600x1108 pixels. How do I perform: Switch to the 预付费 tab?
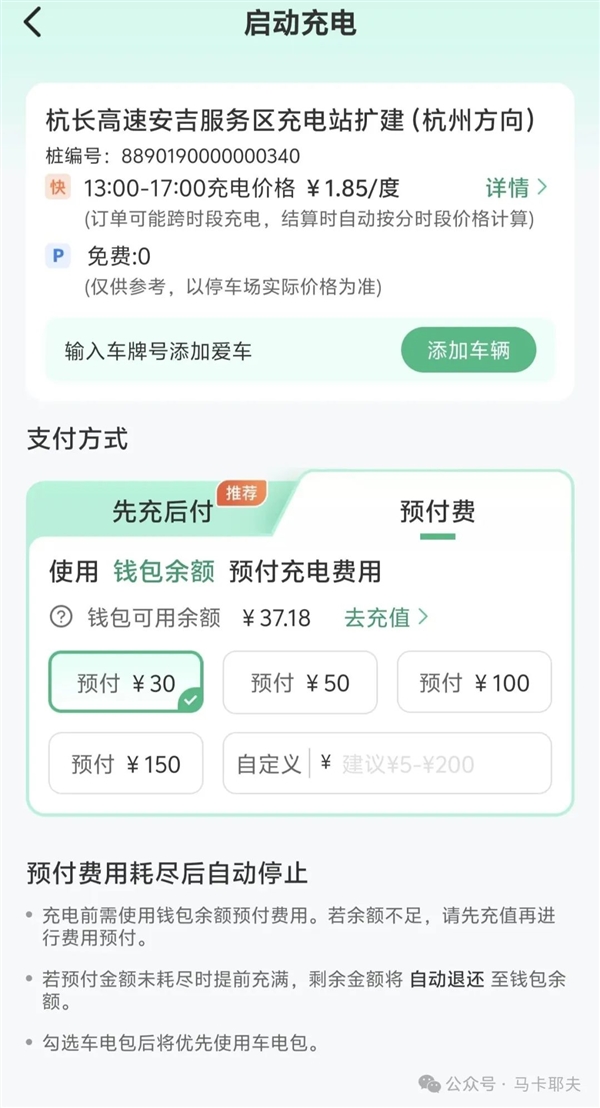(x=437, y=511)
